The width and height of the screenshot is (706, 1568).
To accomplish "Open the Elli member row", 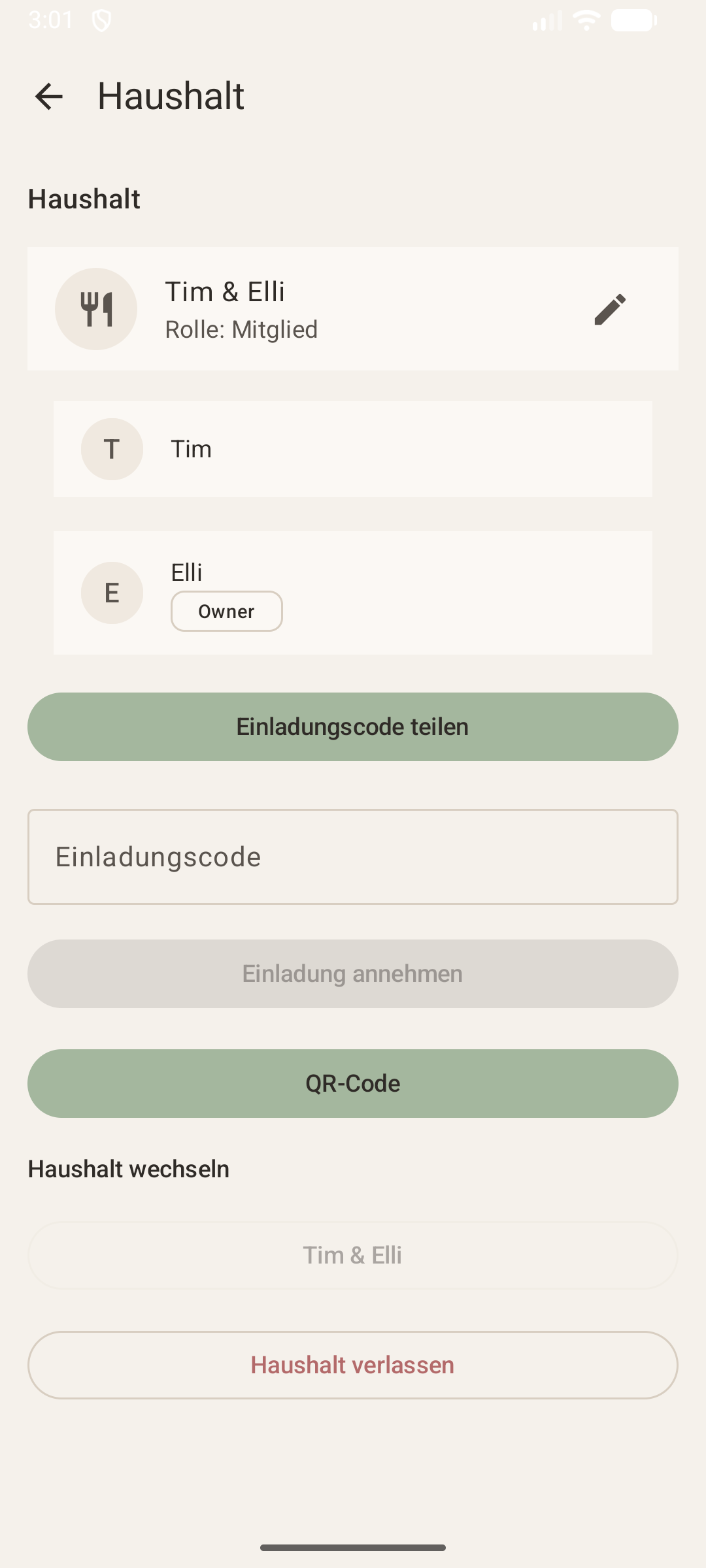I will pyautogui.click(x=353, y=592).
